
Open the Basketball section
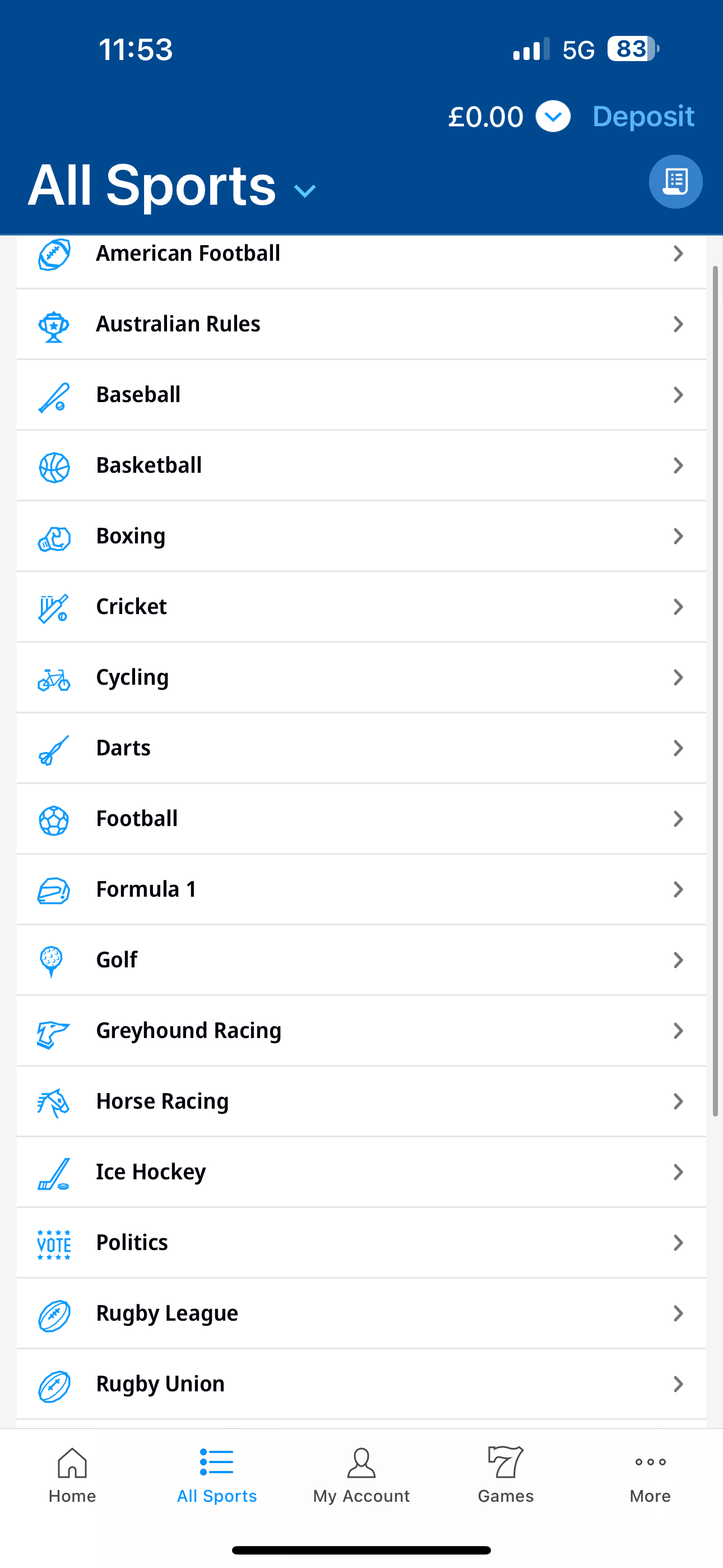click(360, 465)
